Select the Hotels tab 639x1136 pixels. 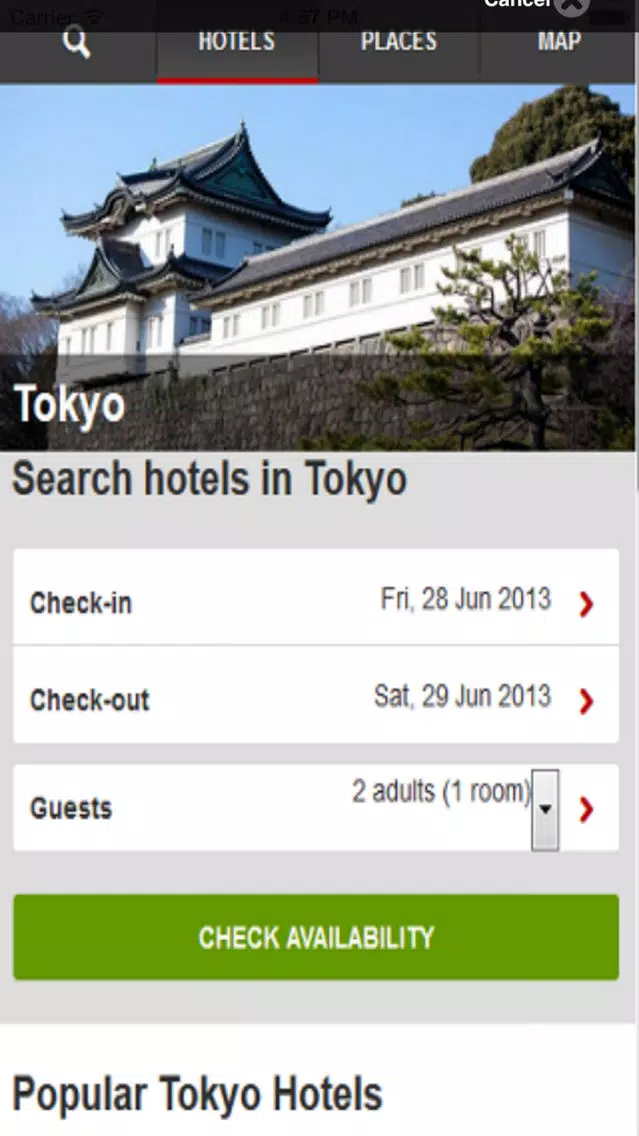[237, 42]
